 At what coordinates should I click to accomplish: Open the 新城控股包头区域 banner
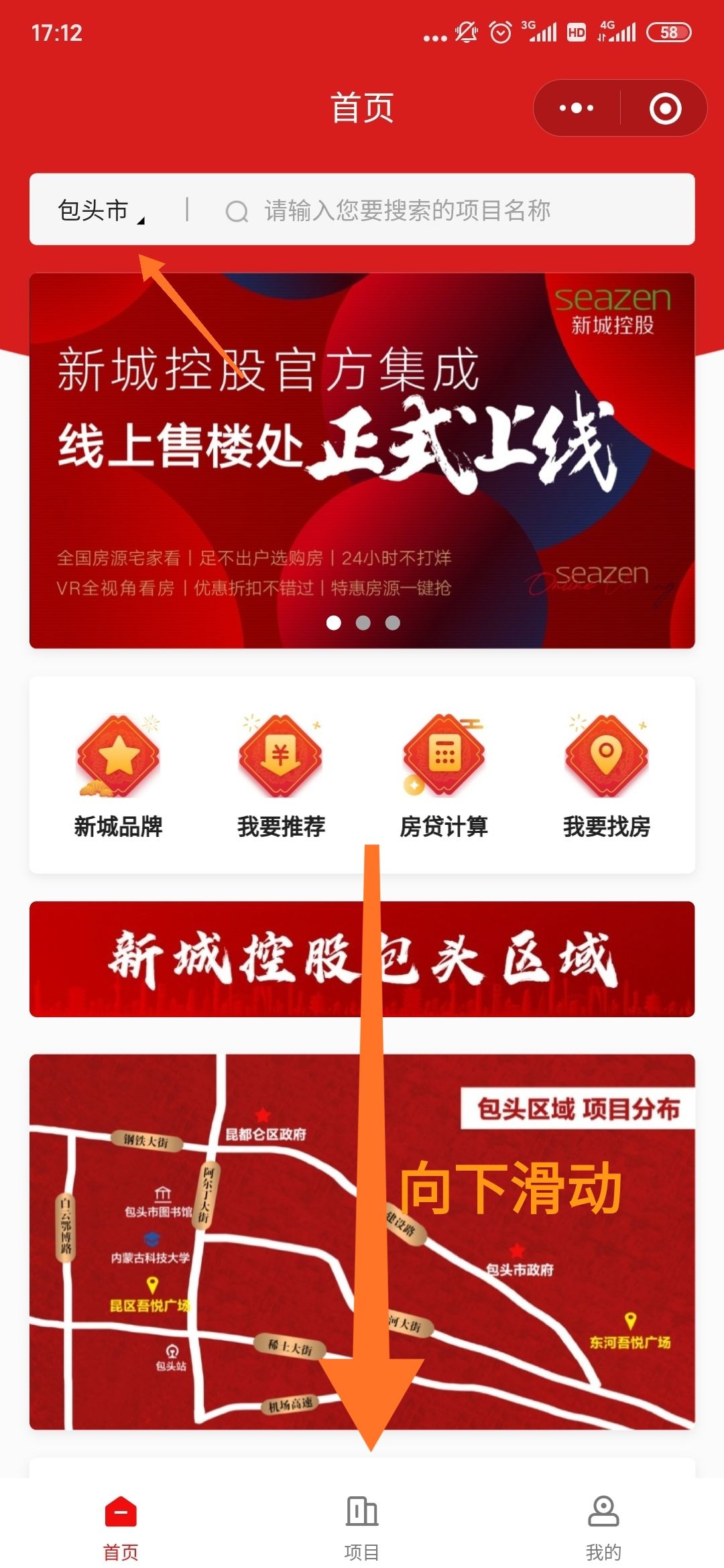(x=362, y=959)
